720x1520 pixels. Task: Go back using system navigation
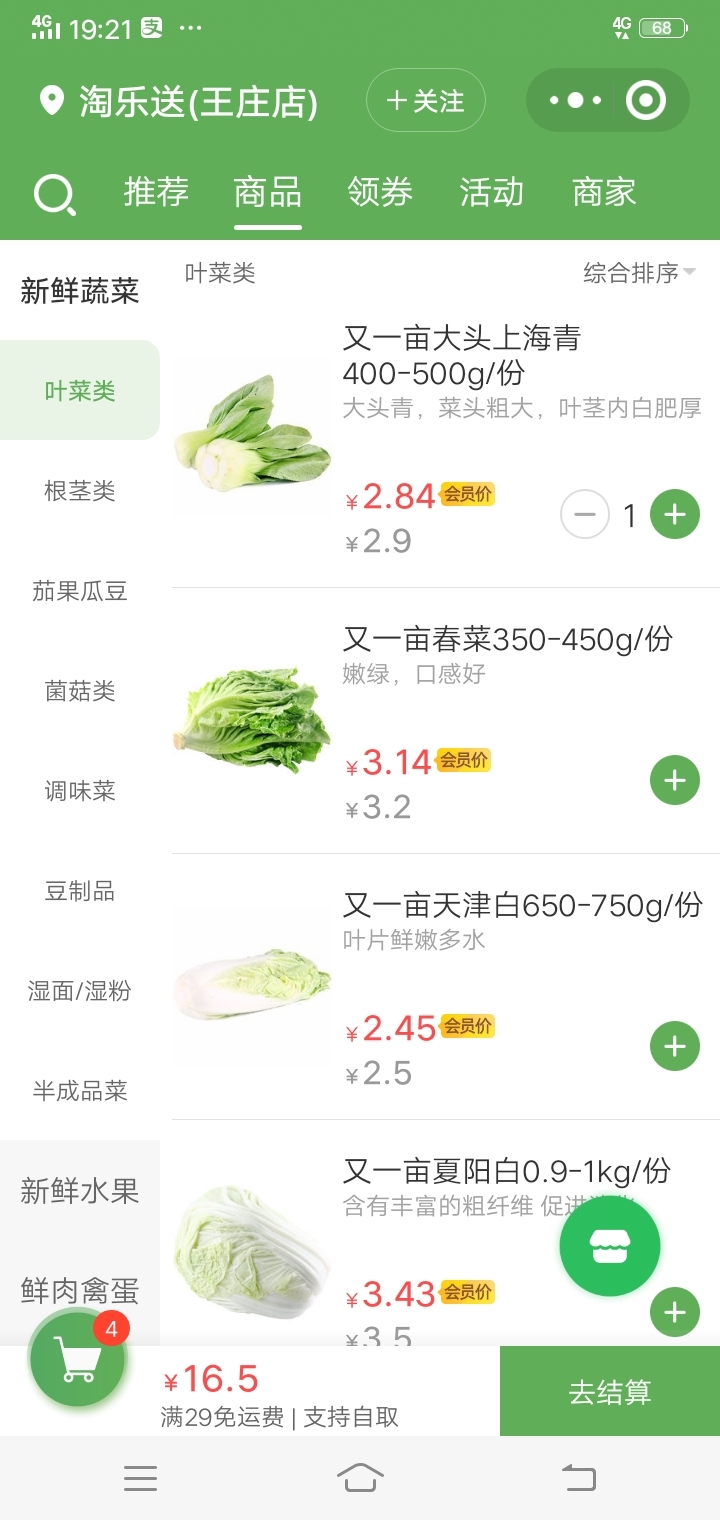579,1477
